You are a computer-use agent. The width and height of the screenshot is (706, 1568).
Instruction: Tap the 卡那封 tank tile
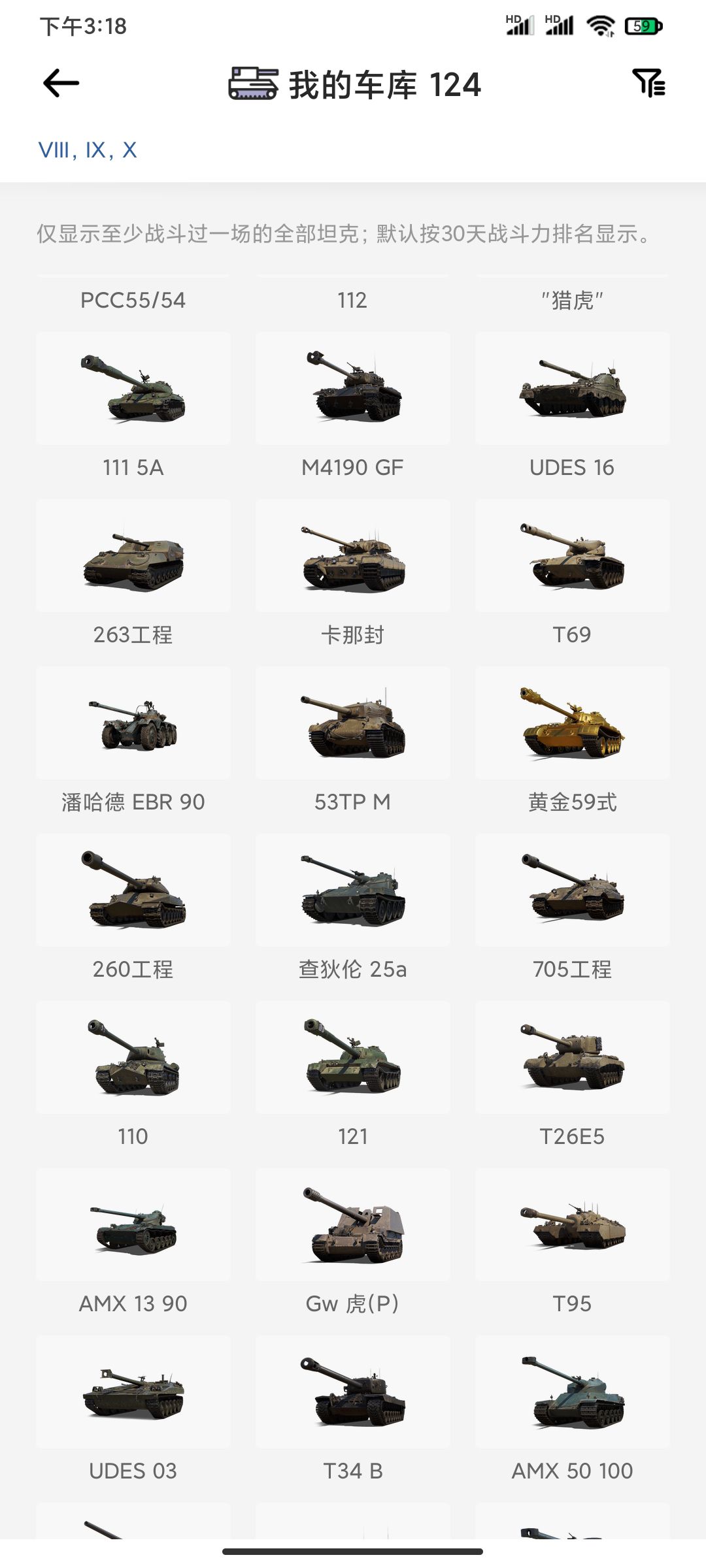tap(353, 557)
